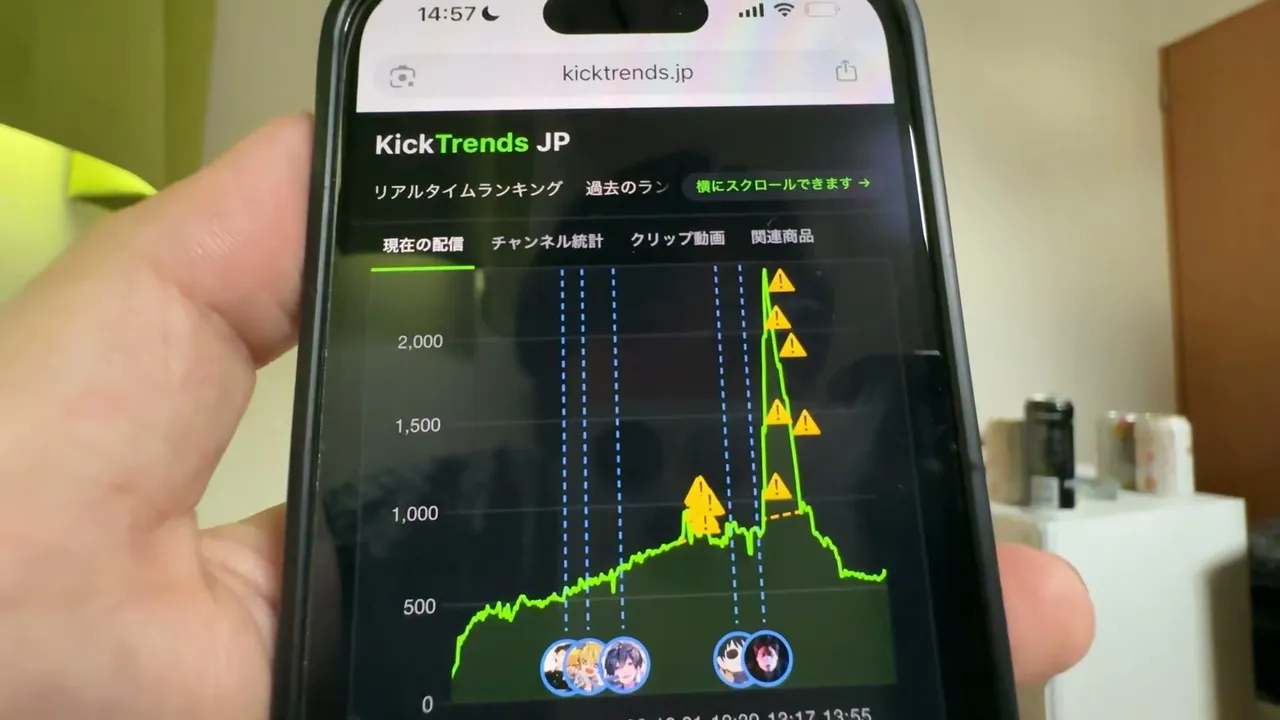
Task: Tap the dark-haired avatar in the left cluster
Action: coord(626,664)
